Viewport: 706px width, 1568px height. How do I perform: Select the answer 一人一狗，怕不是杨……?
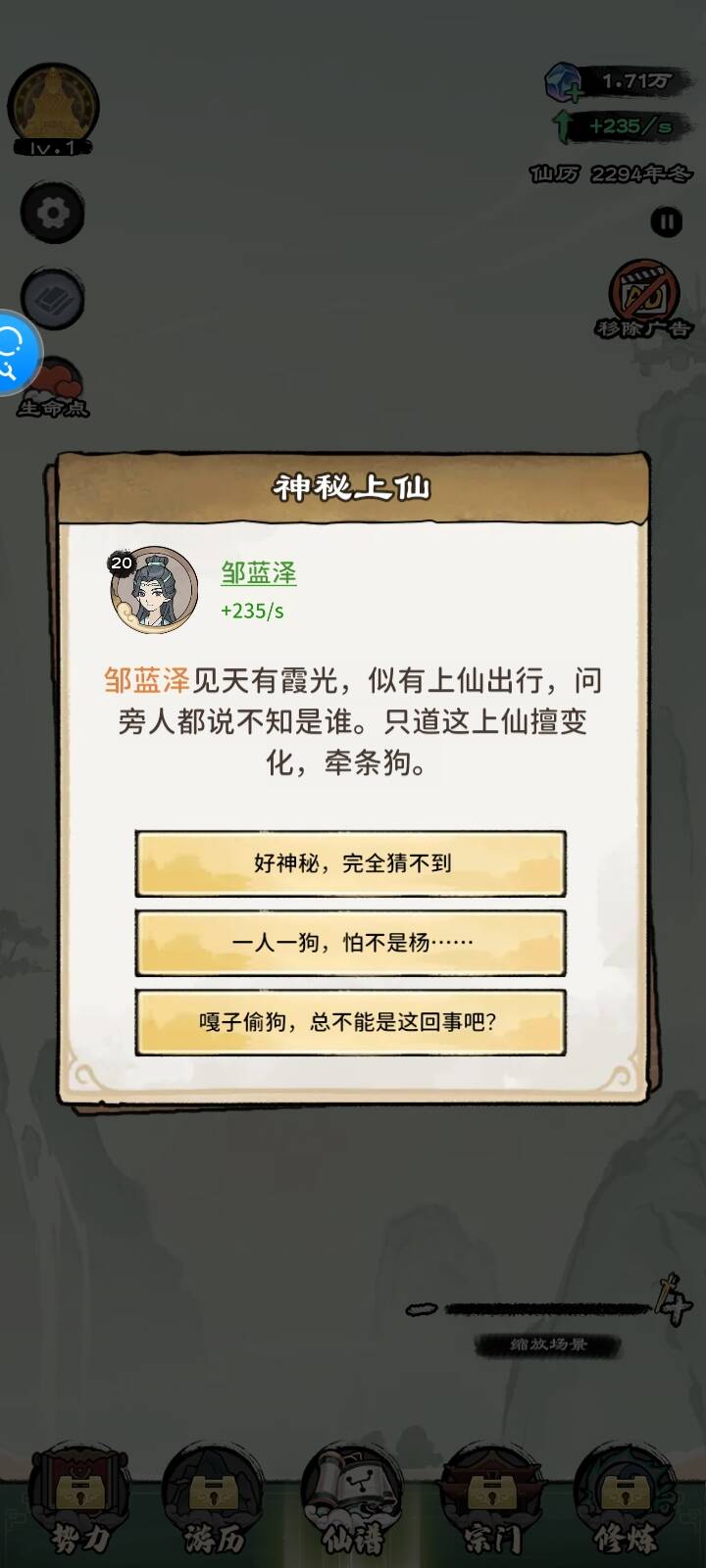[350, 943]
